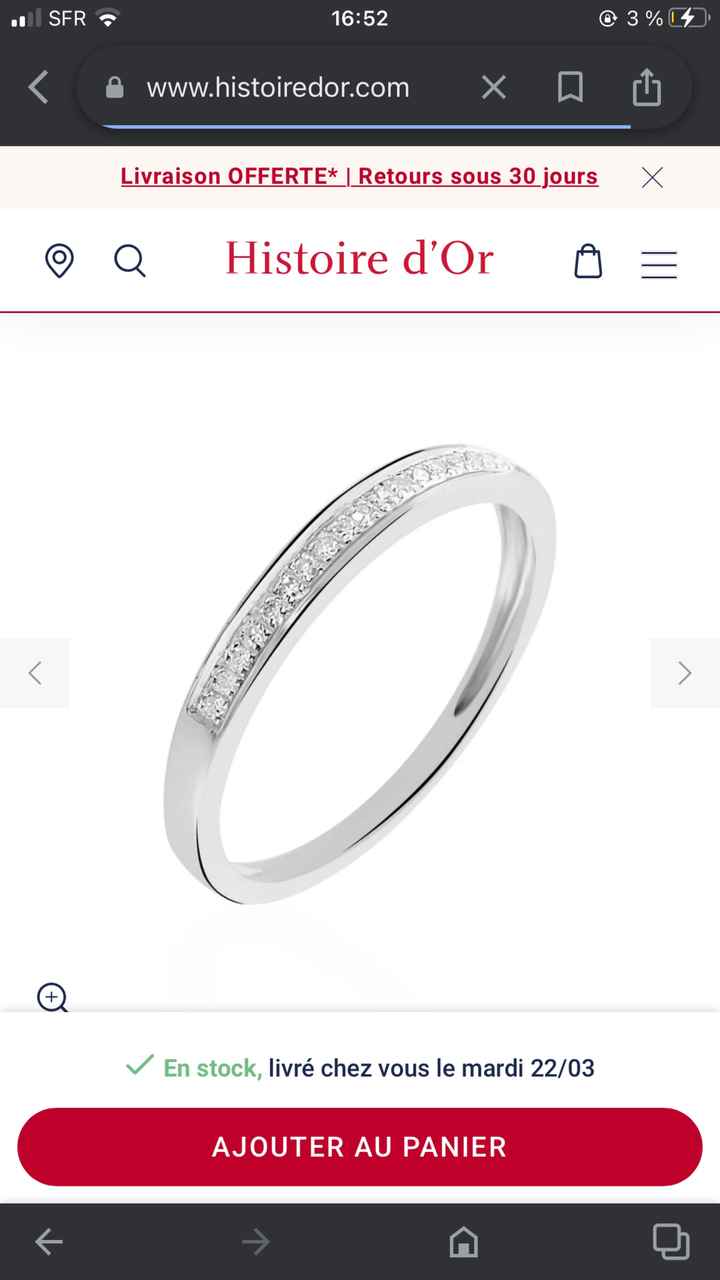View the shopping bag

click(588, 262)
